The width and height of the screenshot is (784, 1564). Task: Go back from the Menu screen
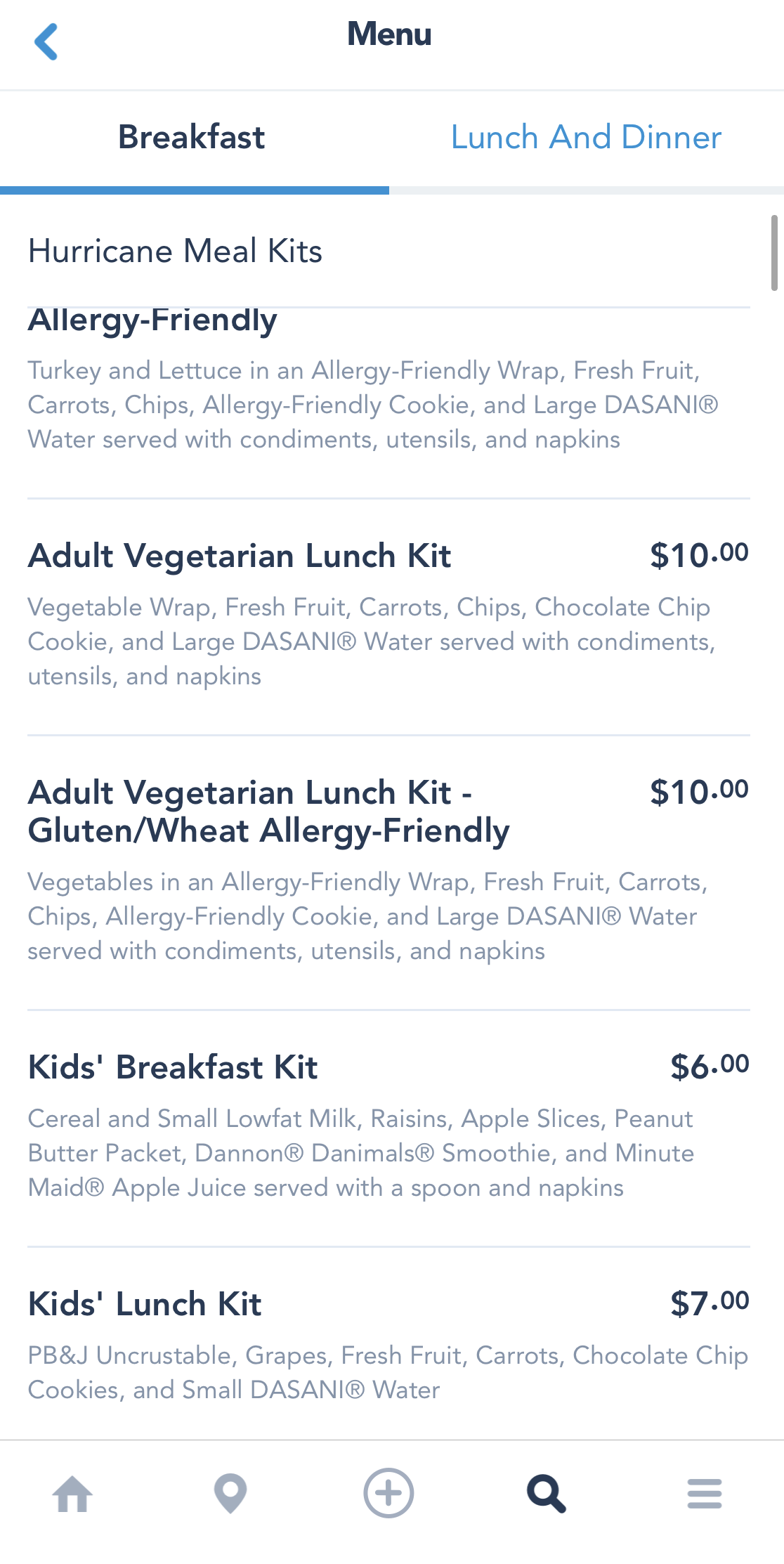(46, 41)
